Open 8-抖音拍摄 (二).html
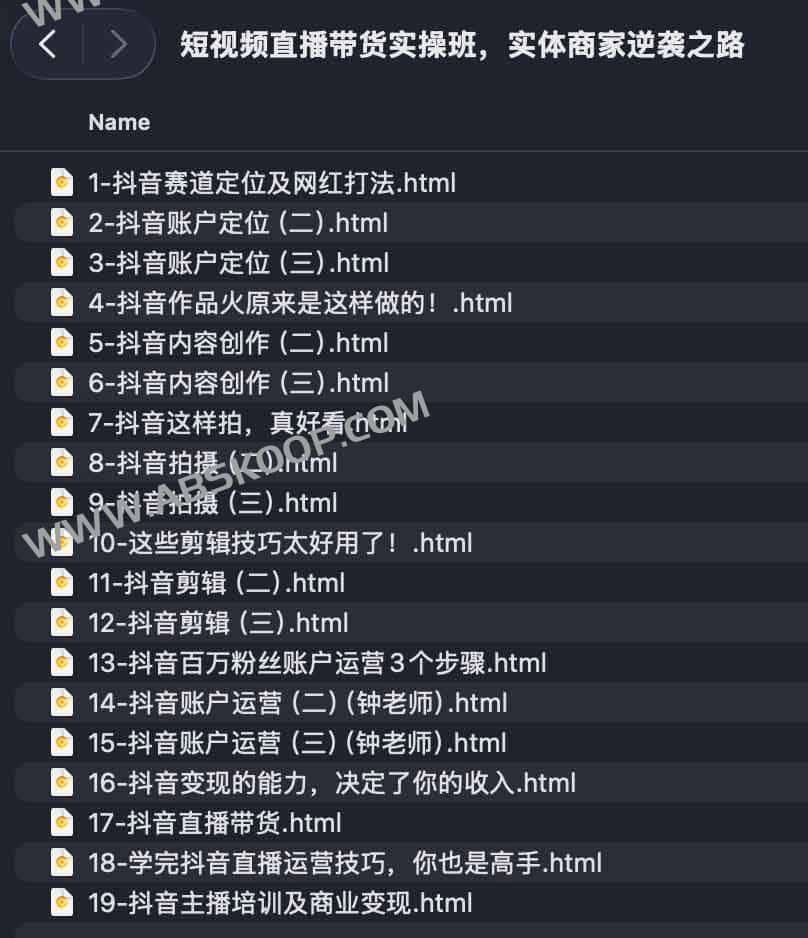This screenshot has height=938, width=808. coord(210,463)
